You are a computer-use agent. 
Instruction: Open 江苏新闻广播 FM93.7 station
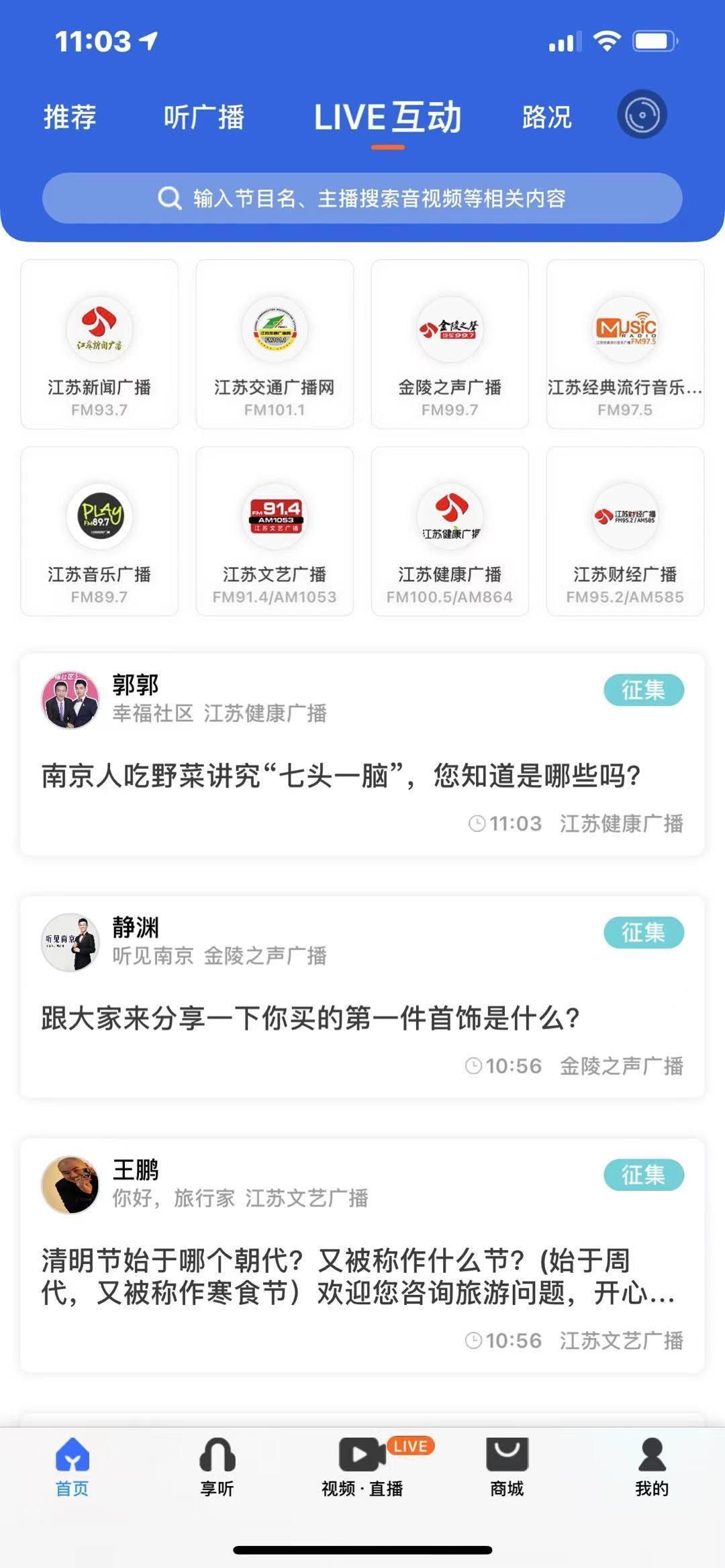click(99, 344)
